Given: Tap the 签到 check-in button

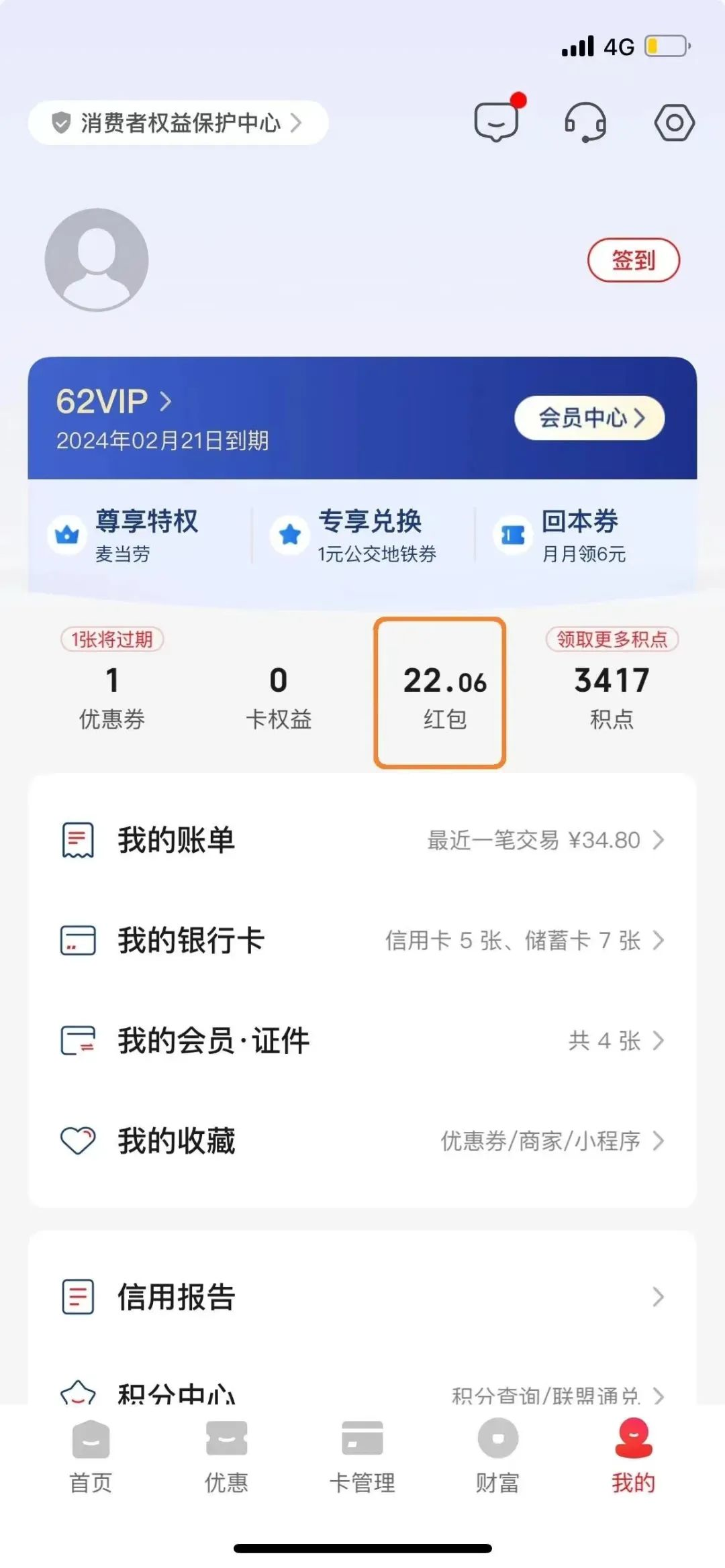Looking at the screenshot, I should coord(633,260).
